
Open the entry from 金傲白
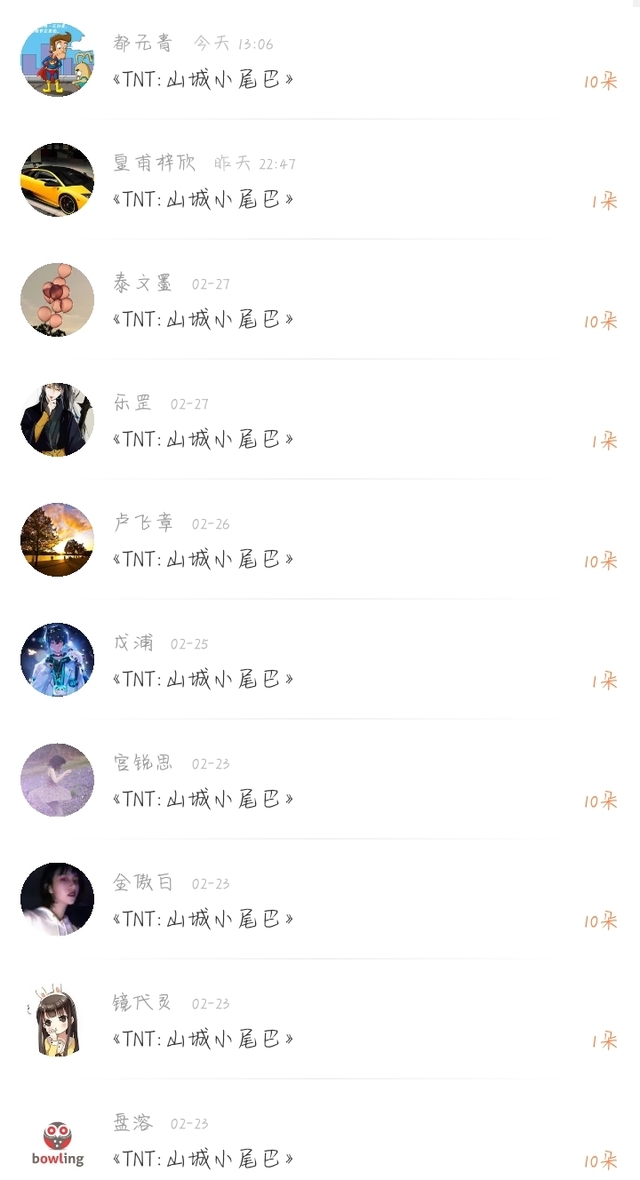click(x=320, y=899)
